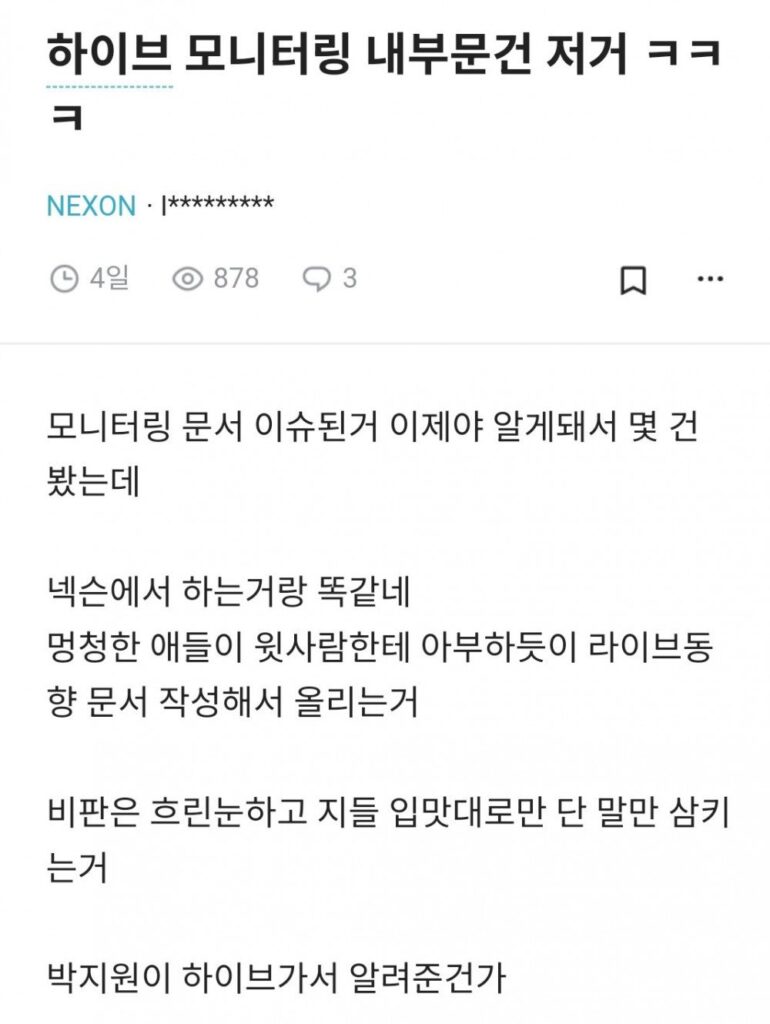Open the NEXON company page
Screen dimensions: 770x1024
pyautogui.click(x=91, y=207)
